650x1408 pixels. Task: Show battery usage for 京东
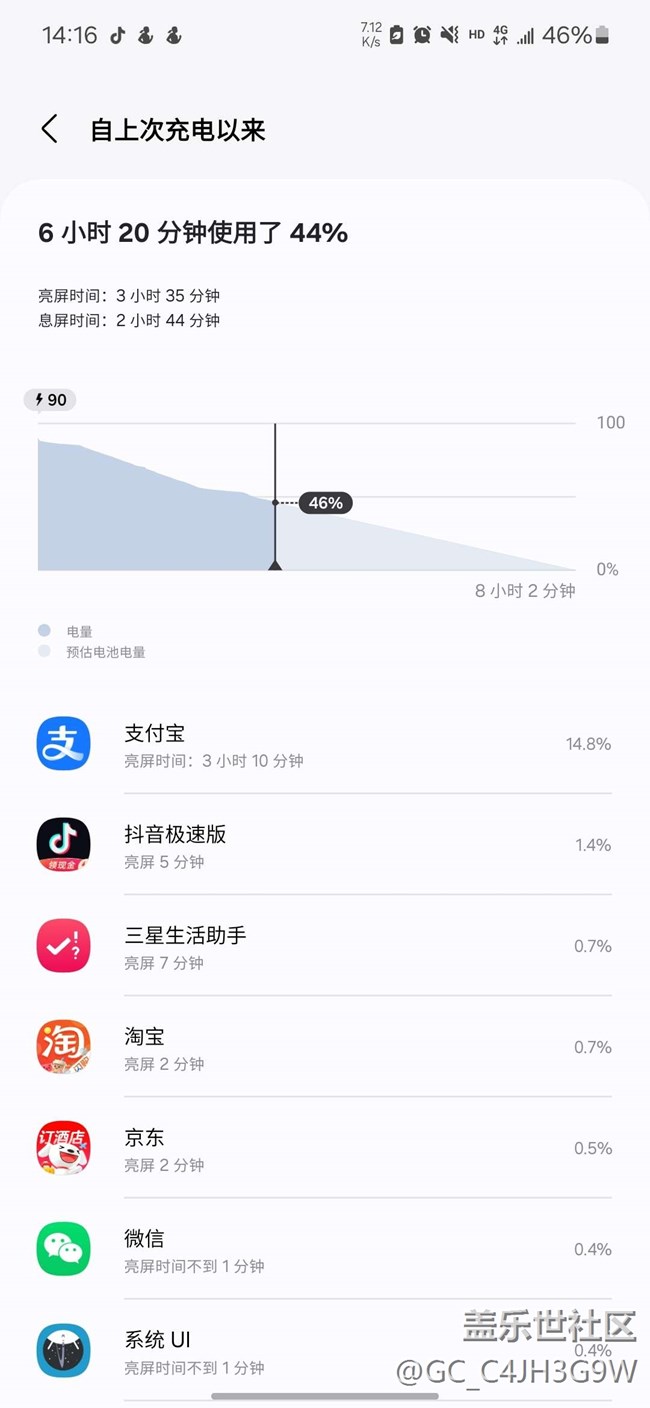323,1149
